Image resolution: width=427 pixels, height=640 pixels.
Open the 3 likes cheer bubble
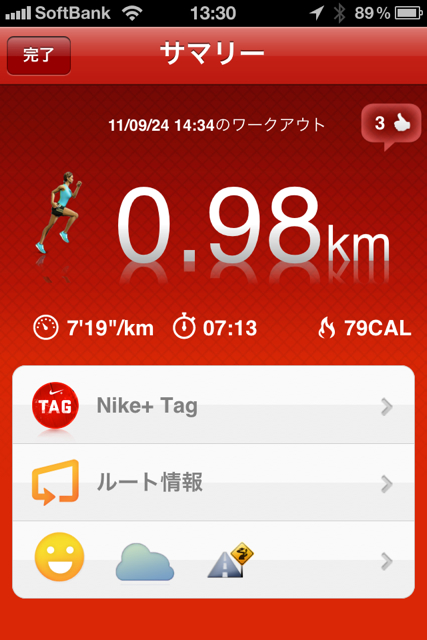pos(391,125)
